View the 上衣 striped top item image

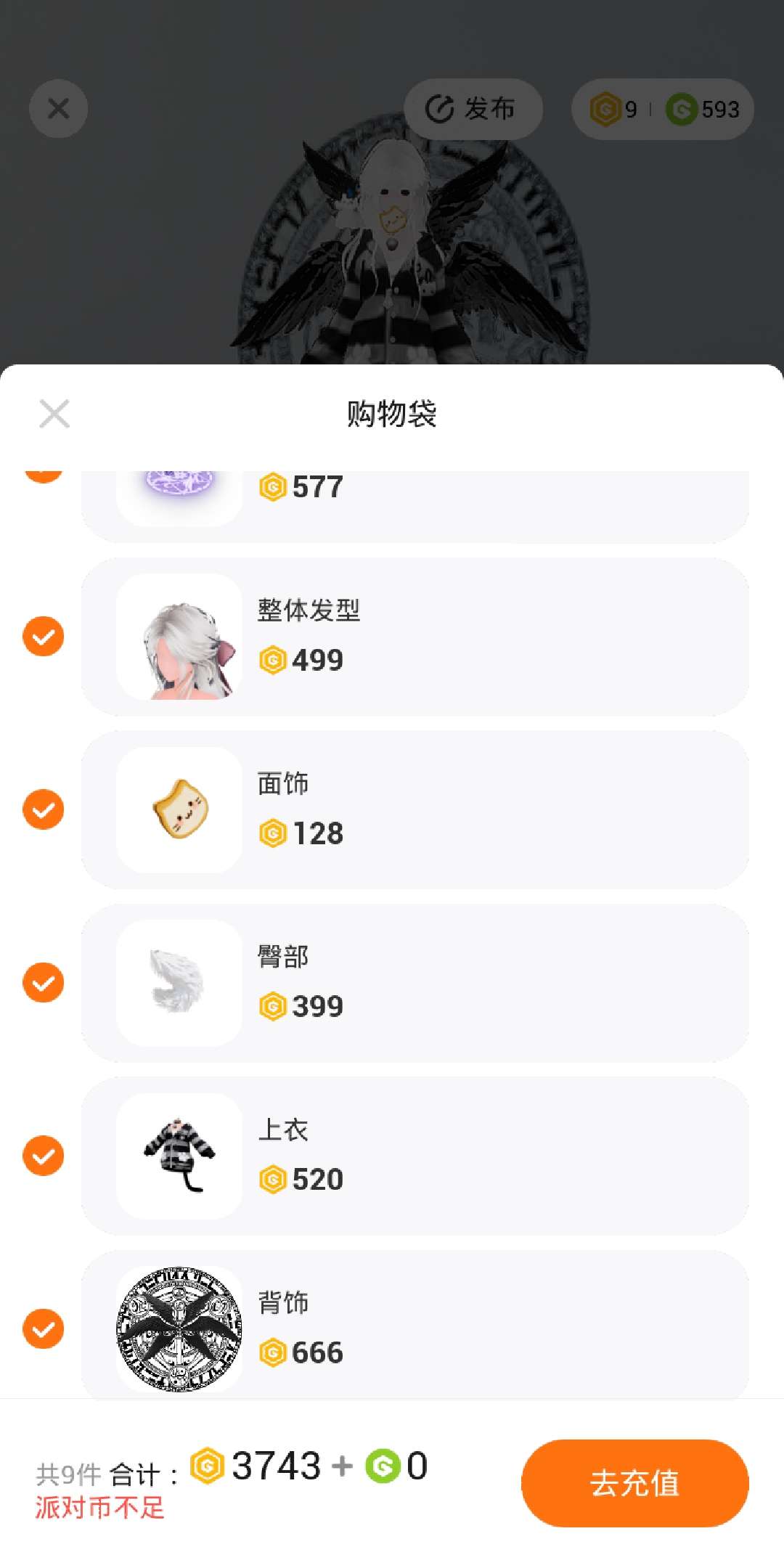tap(179, 1156)
